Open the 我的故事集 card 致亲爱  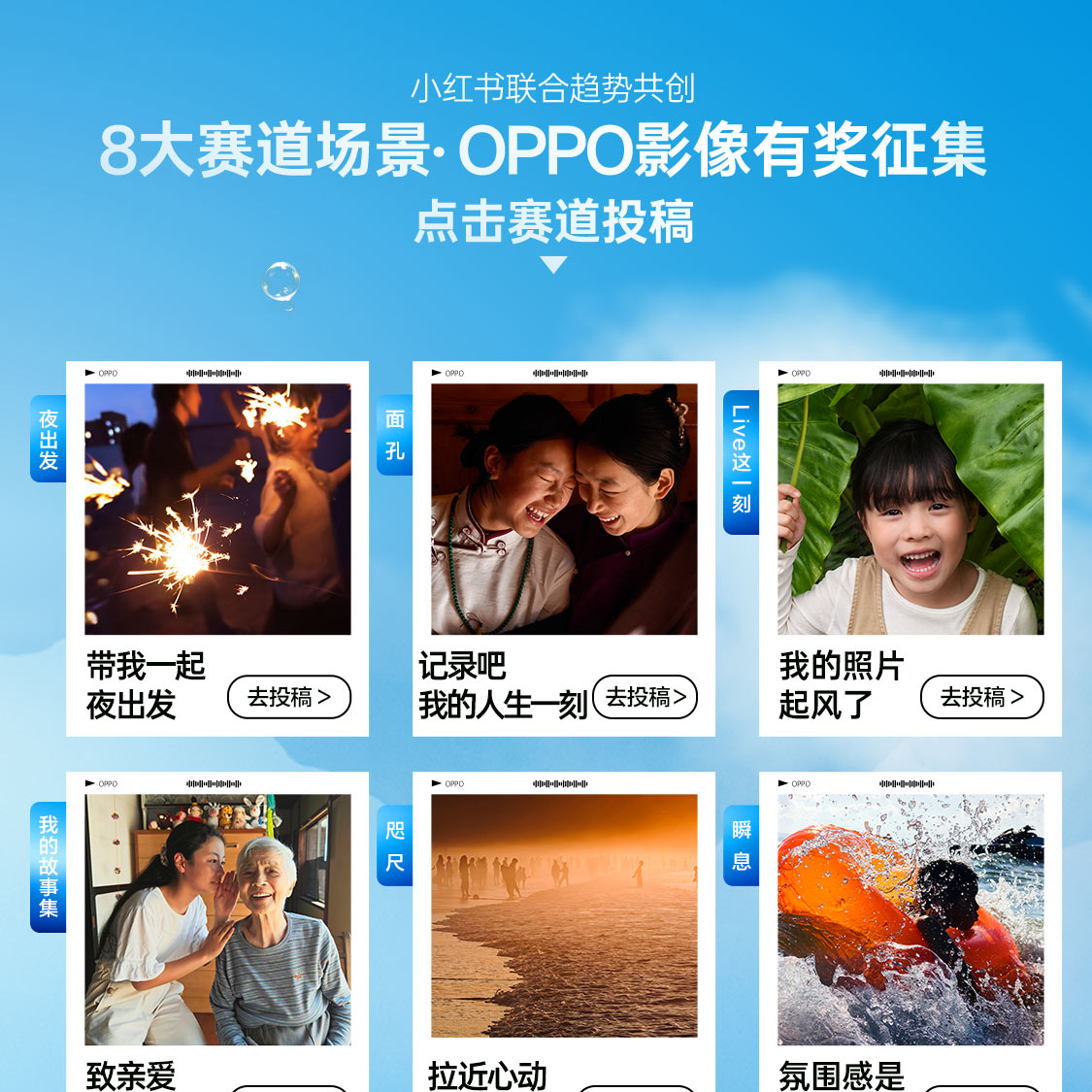click(x=217, y=919)
